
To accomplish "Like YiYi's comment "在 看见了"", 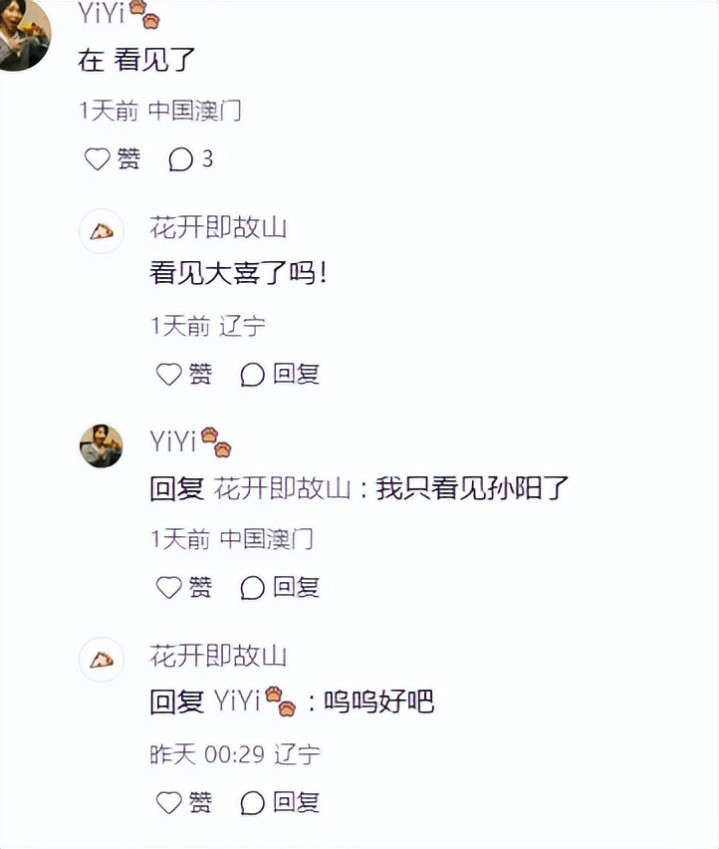I will click(x=110, y=159).
